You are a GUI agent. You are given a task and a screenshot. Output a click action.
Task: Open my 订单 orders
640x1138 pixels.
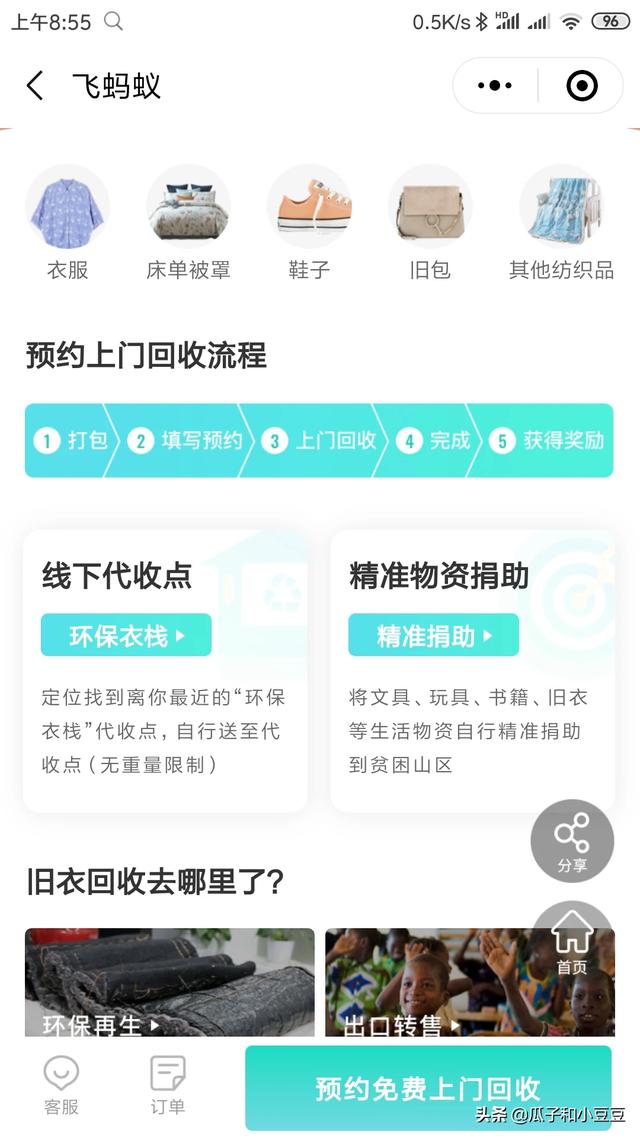click(167, 1085)
